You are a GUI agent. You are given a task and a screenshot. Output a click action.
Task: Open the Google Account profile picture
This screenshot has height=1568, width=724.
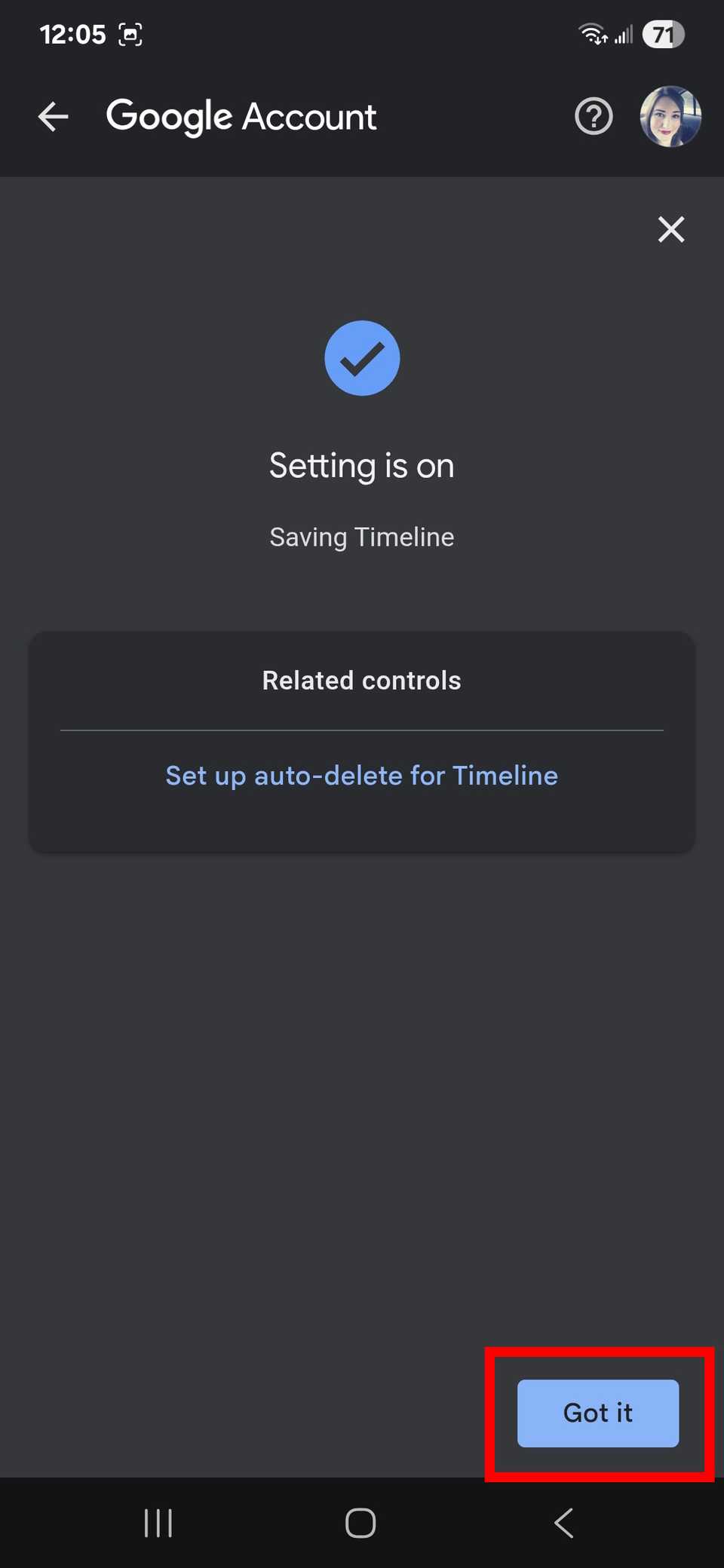pyautogui.click(x=670, y=116)
